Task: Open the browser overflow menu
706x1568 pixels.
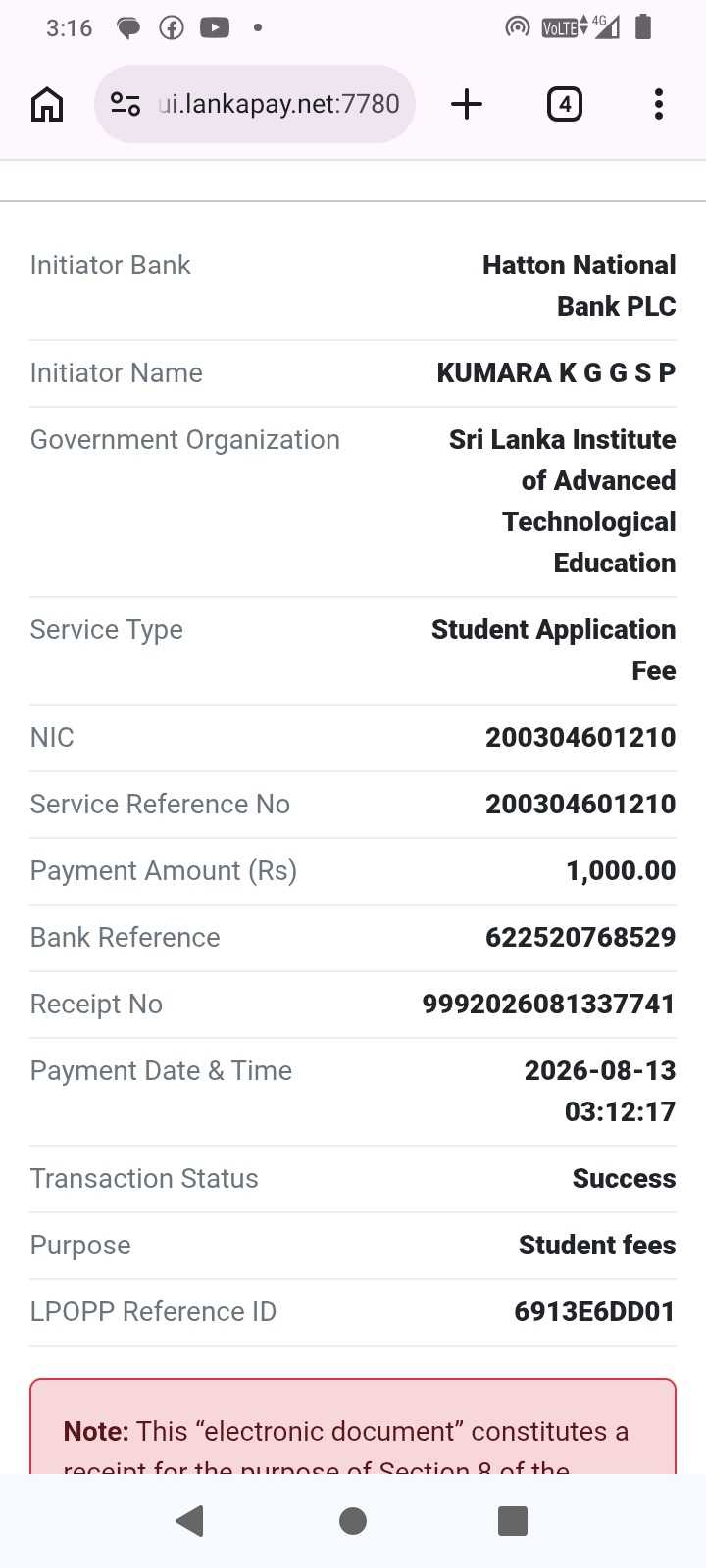Action: (659, 104)
